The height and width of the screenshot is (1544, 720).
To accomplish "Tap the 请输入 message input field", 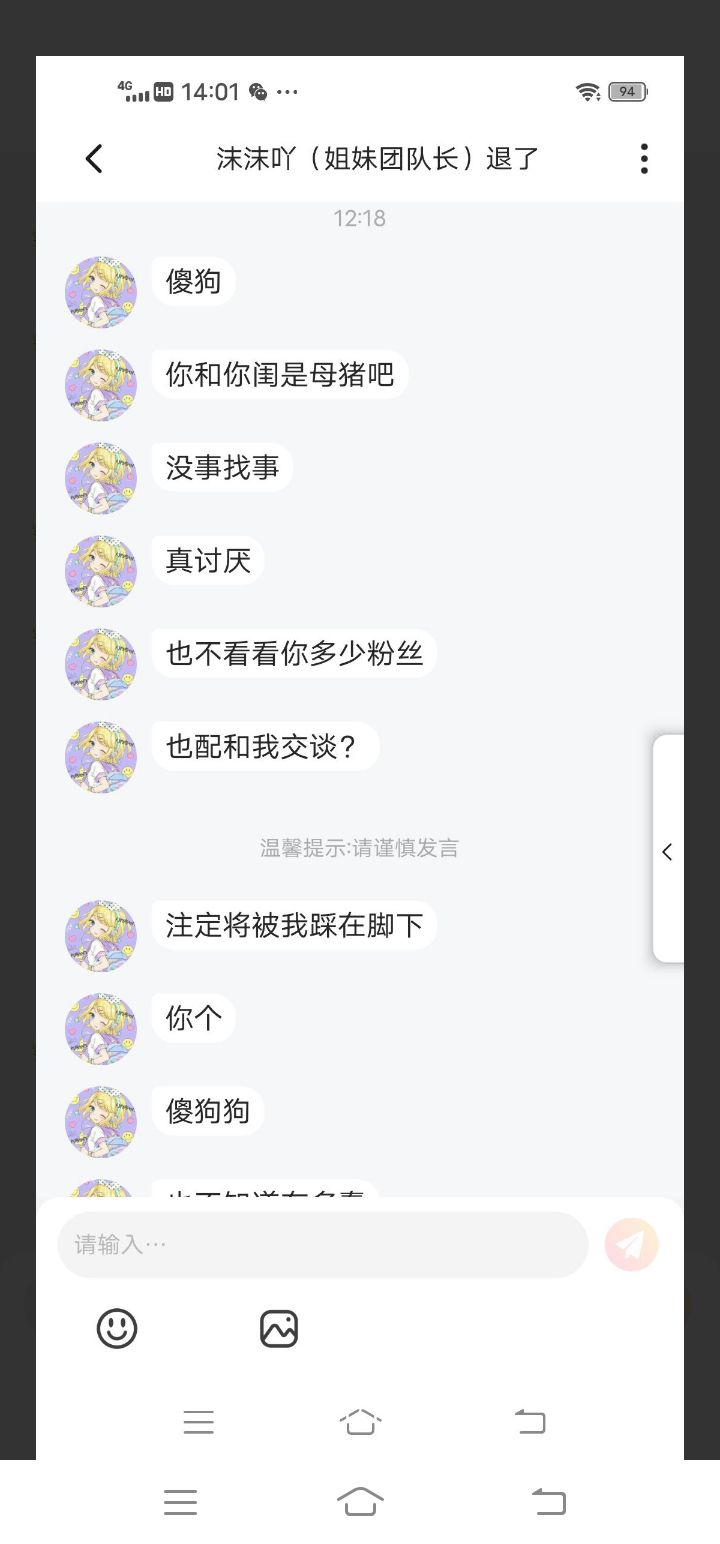I will pos(323,1245).
